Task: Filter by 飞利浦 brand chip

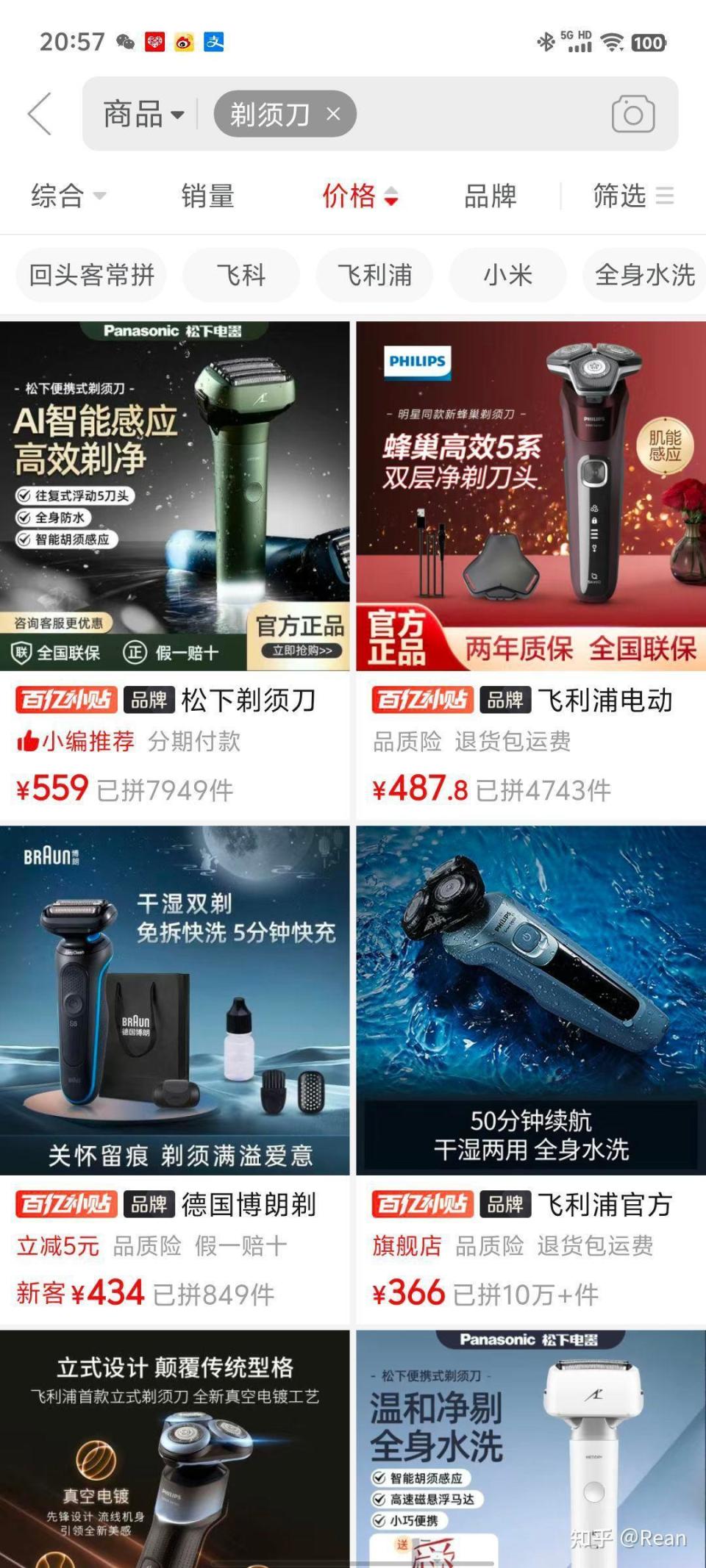Action: pos(374,276)
